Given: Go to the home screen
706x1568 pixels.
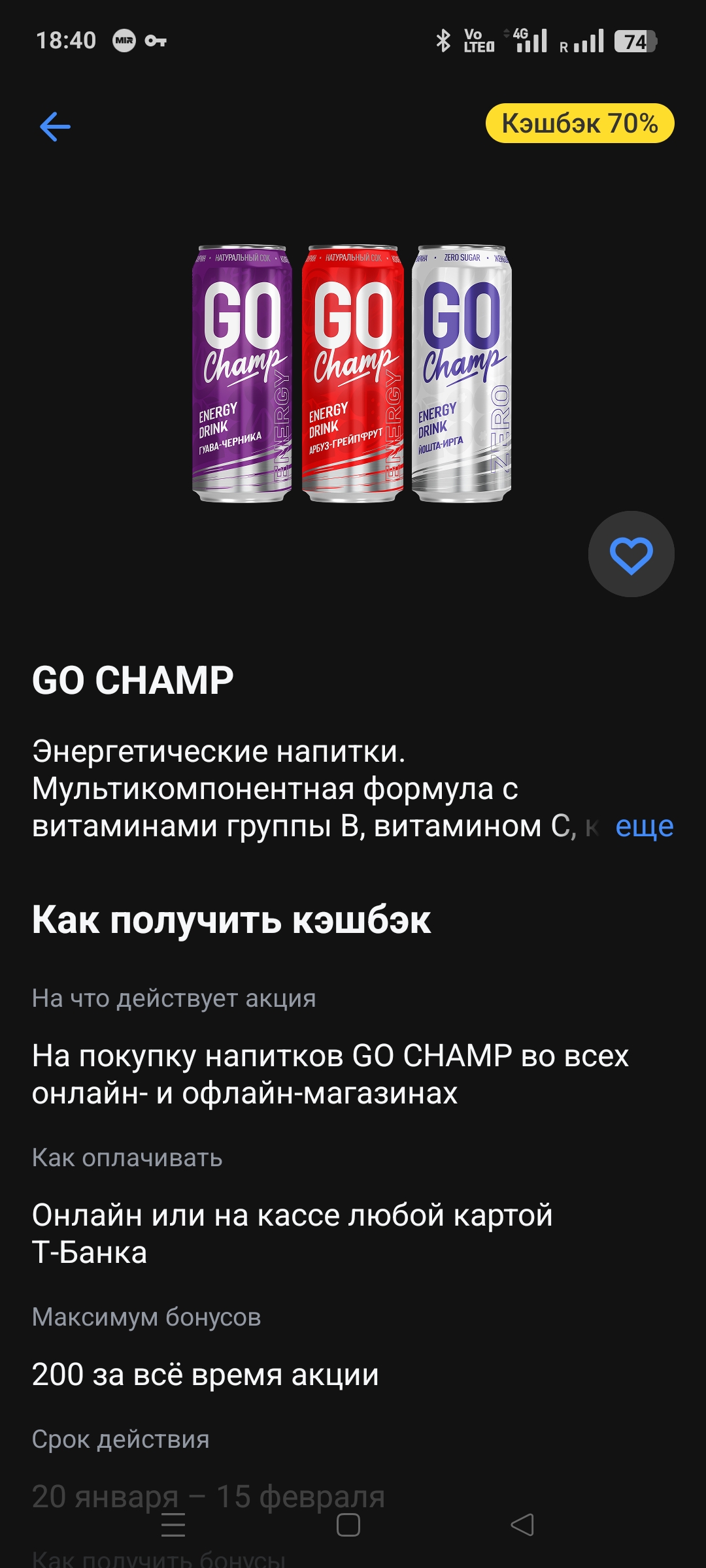Looking at the screenshot, I should click(348, 1525).
